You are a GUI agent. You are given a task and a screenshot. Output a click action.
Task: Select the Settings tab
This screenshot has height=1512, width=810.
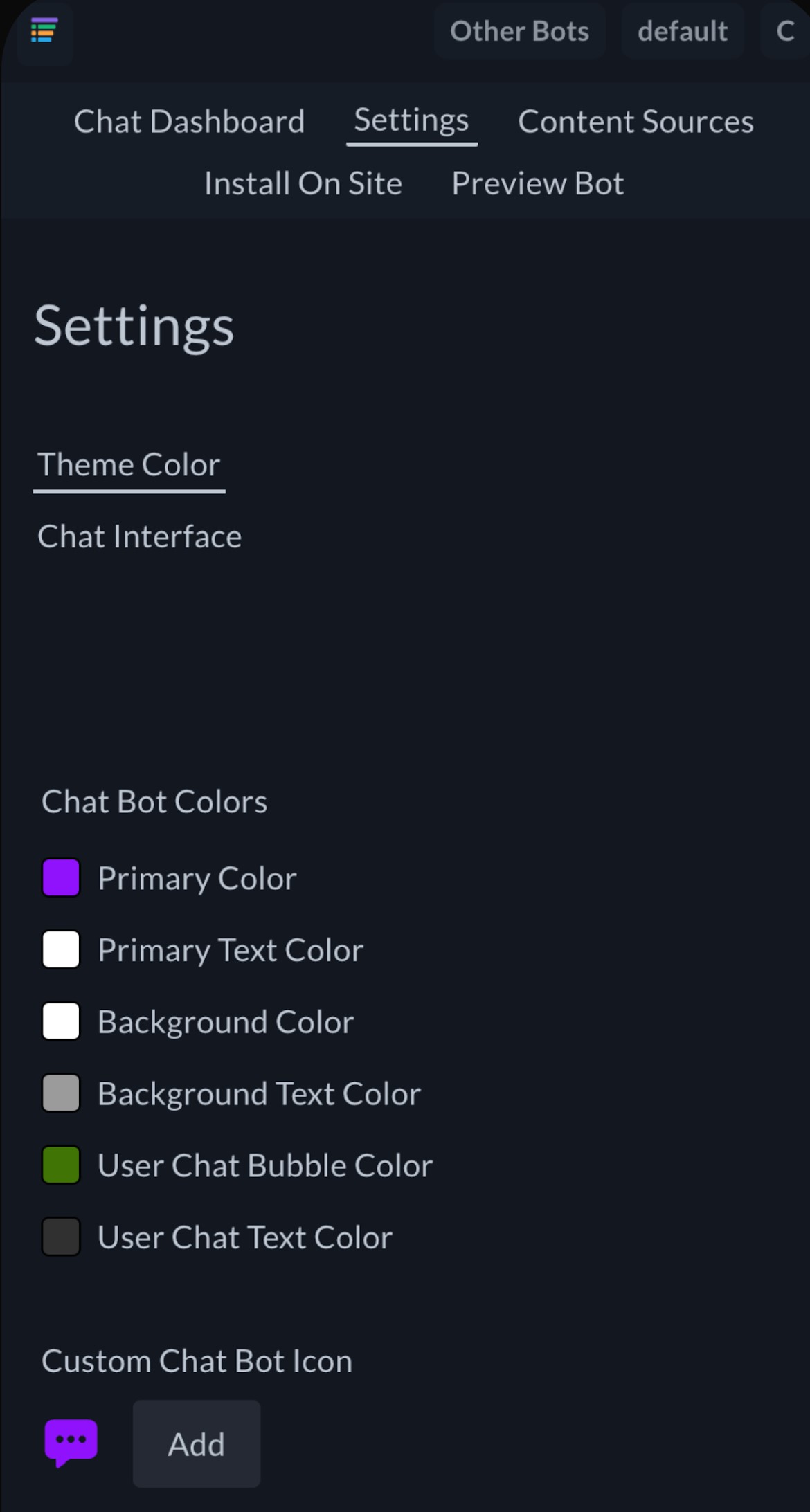pyautogui.click(x=411, y=119)
